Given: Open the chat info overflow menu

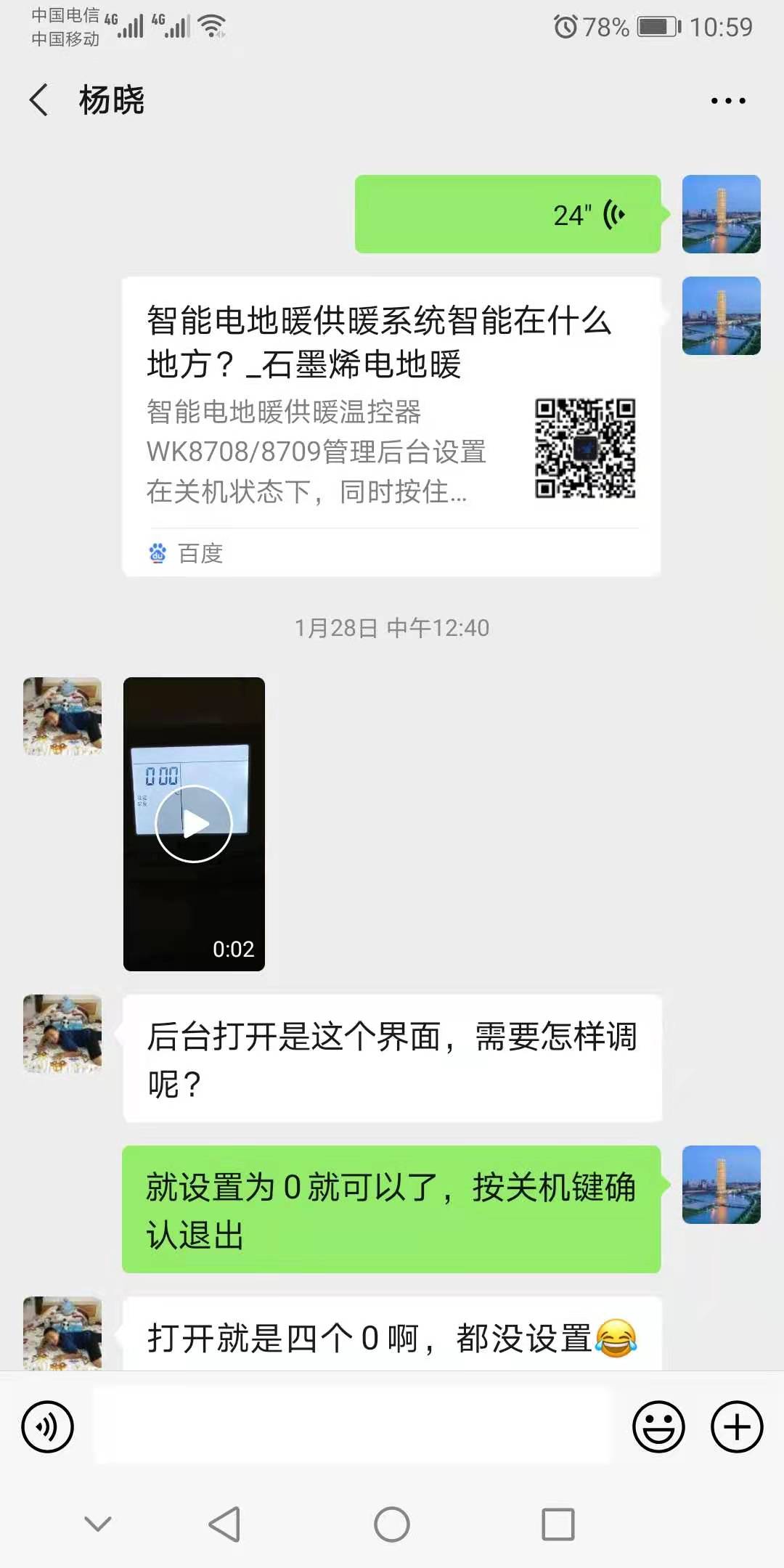Looking at the screenshot, I should pyautogui.click(x=728, y=101).
